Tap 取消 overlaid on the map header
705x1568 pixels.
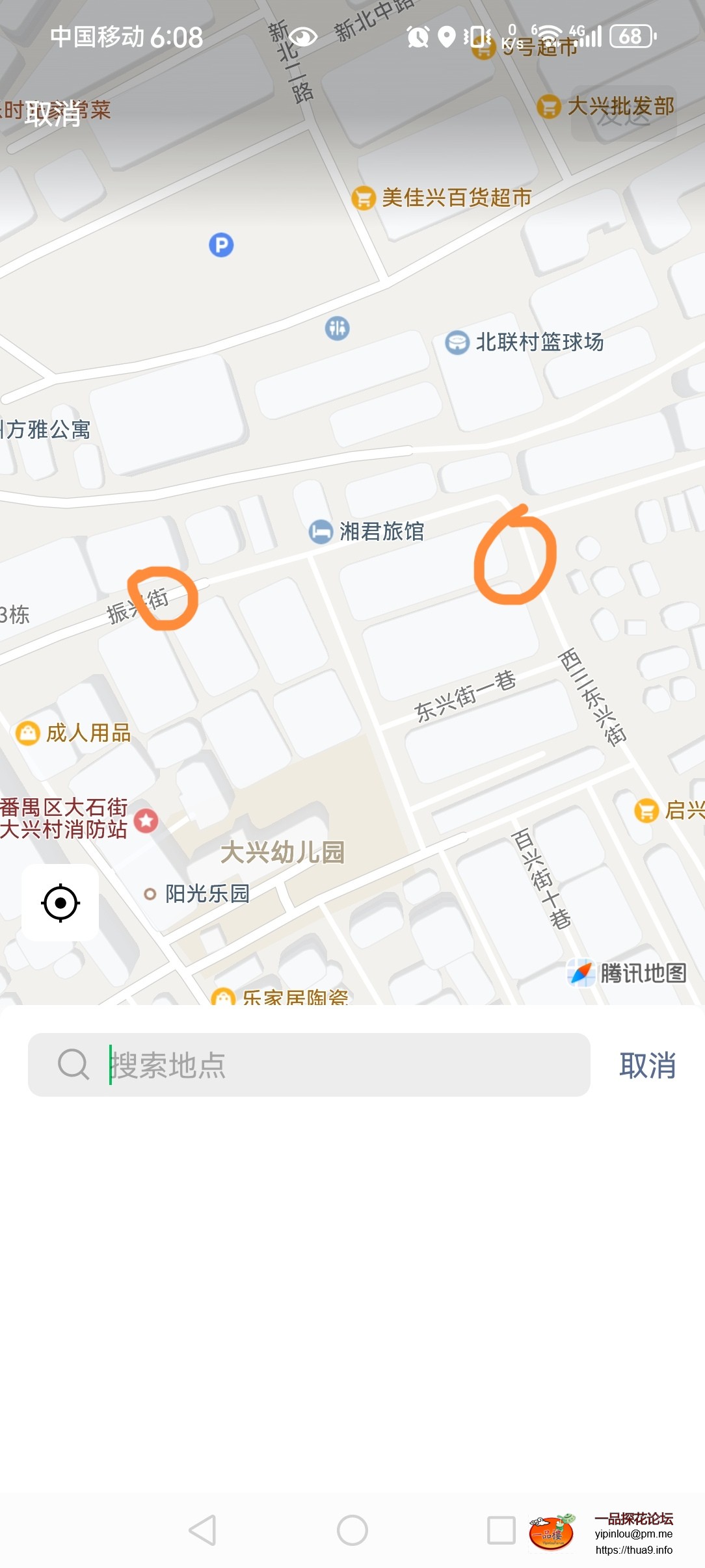(52, 114)
